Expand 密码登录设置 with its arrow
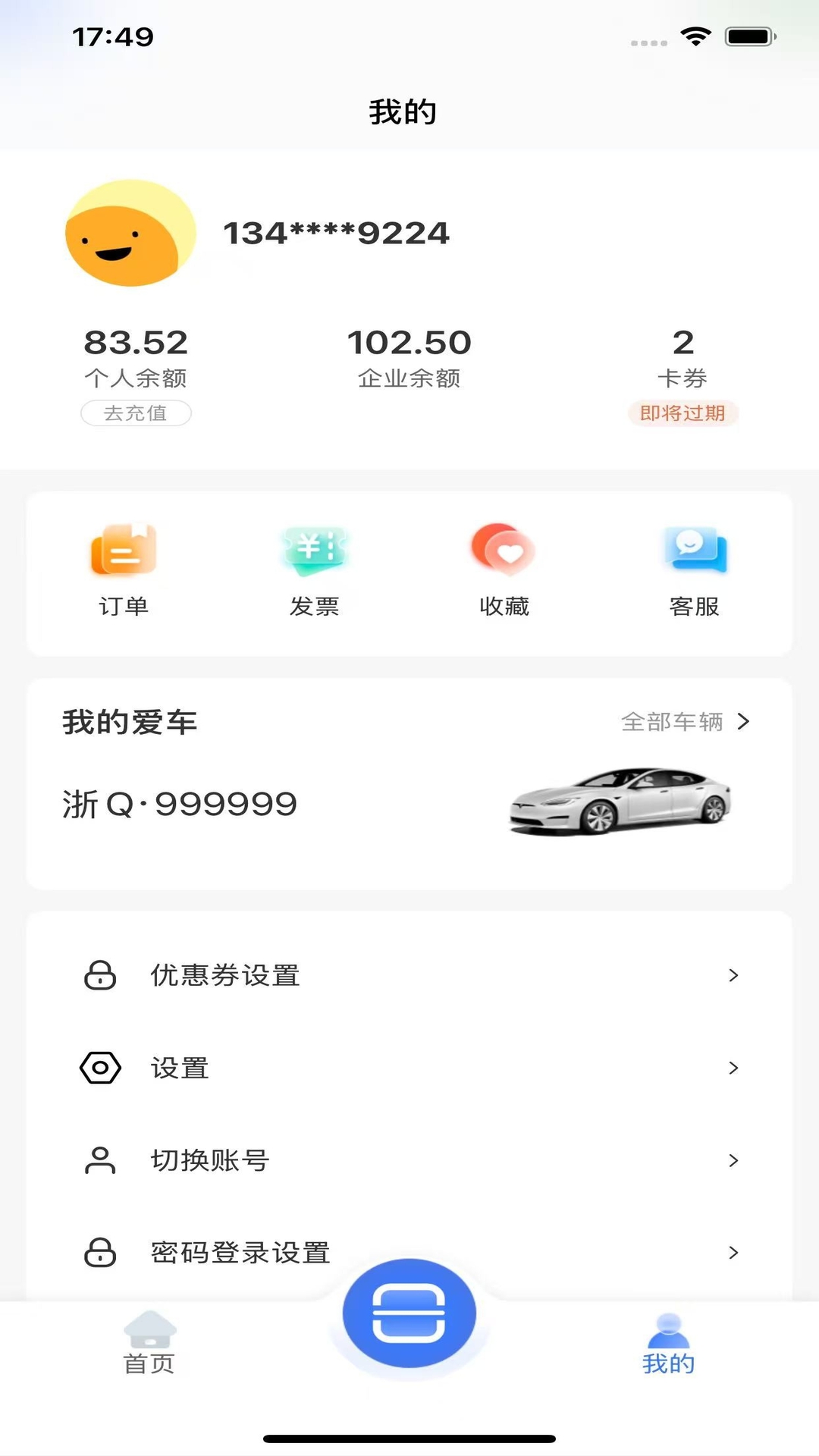The height and width of the screenshot is (1456, 819). point(733,1252)
